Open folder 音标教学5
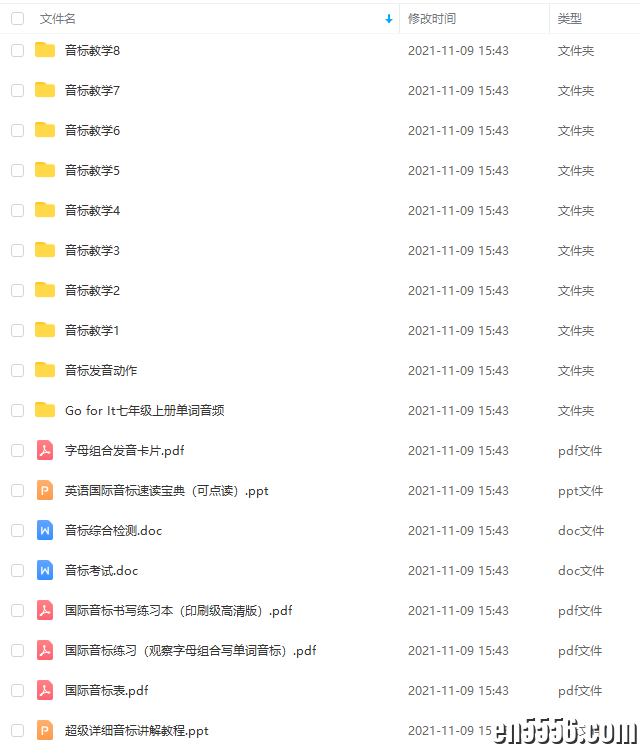The image size is (640, 747). pos(92,170)
